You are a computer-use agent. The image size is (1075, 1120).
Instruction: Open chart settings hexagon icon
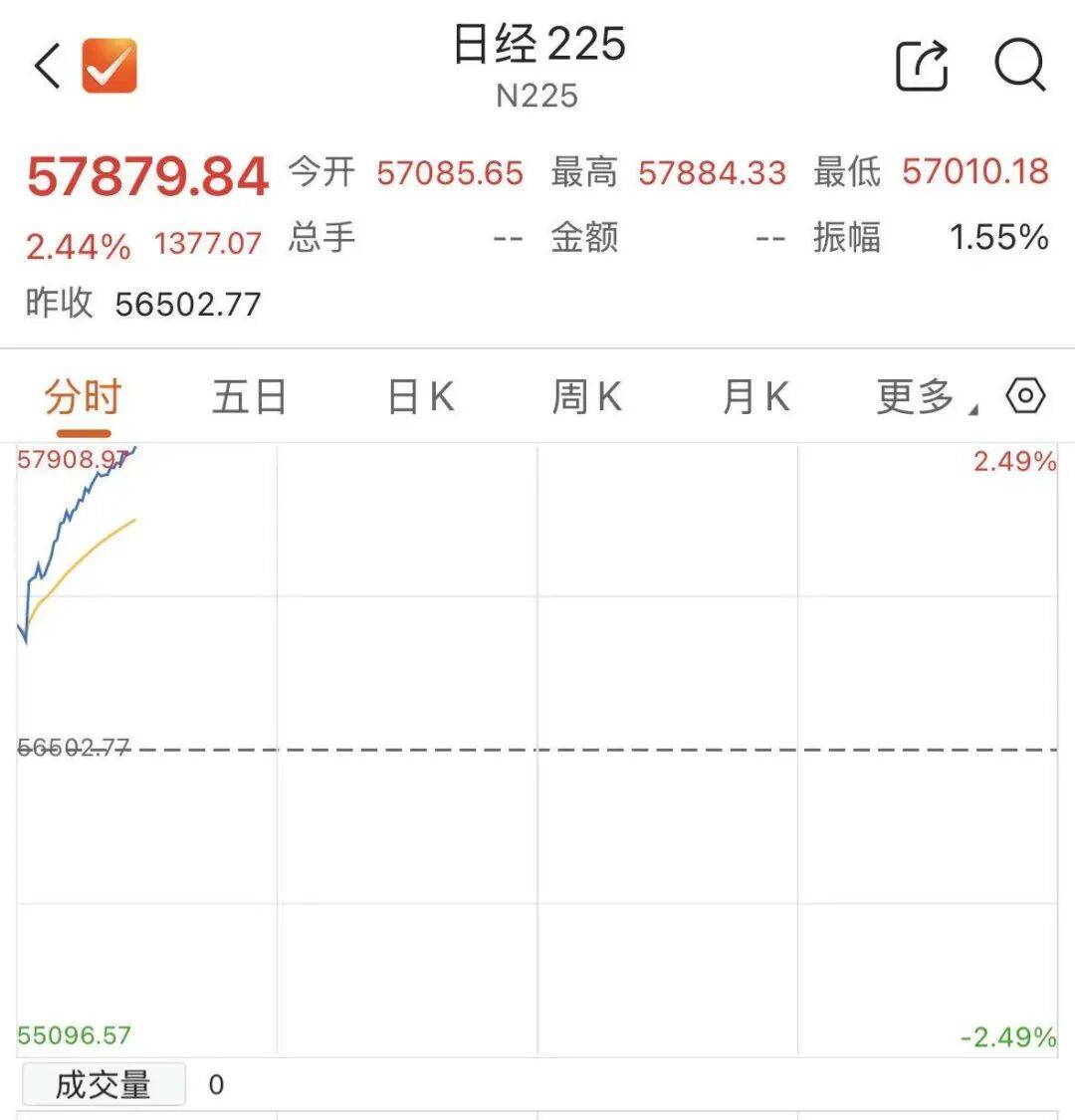(1025, 396)
